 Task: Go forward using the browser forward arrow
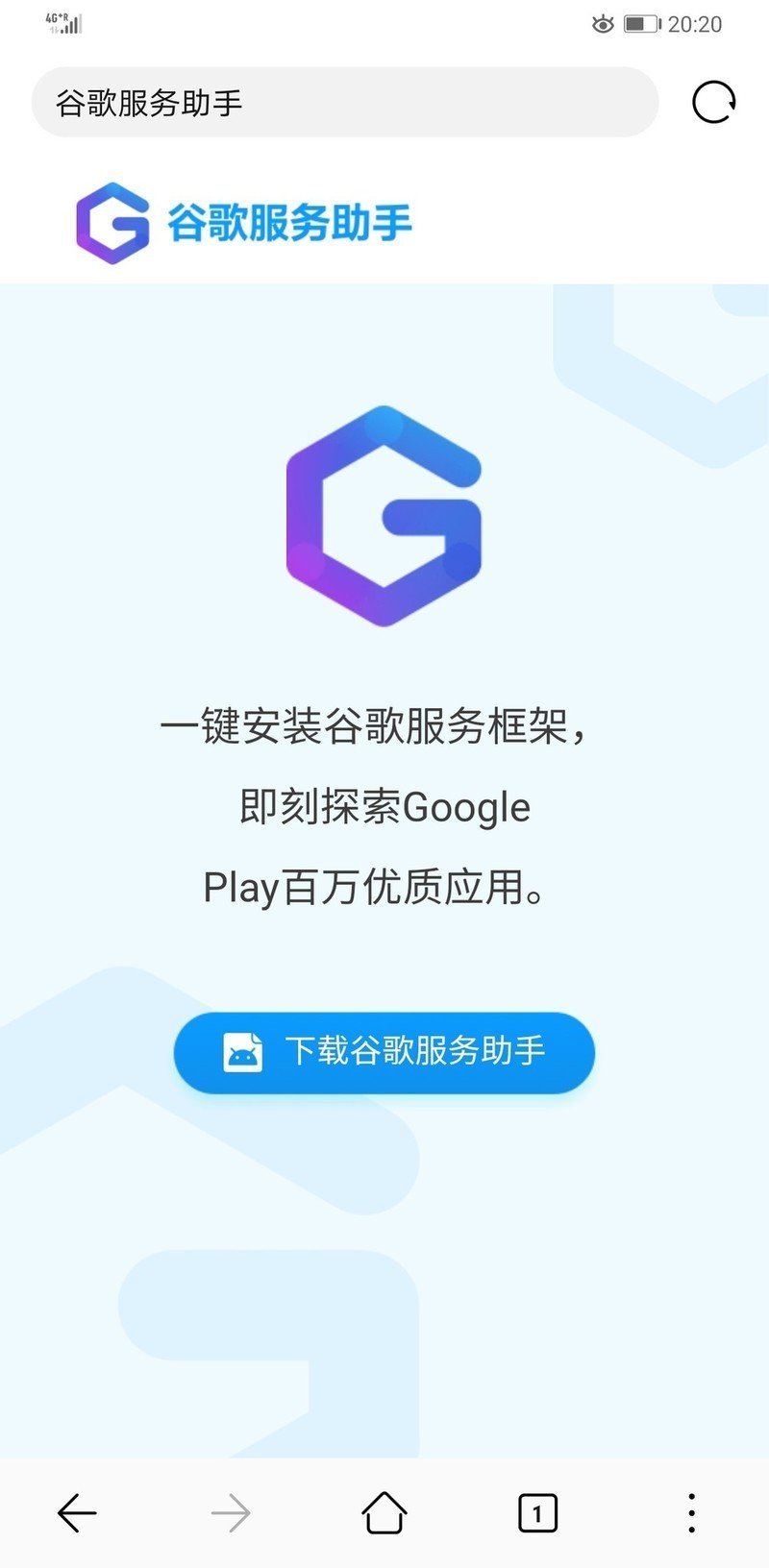point(231,1514)
